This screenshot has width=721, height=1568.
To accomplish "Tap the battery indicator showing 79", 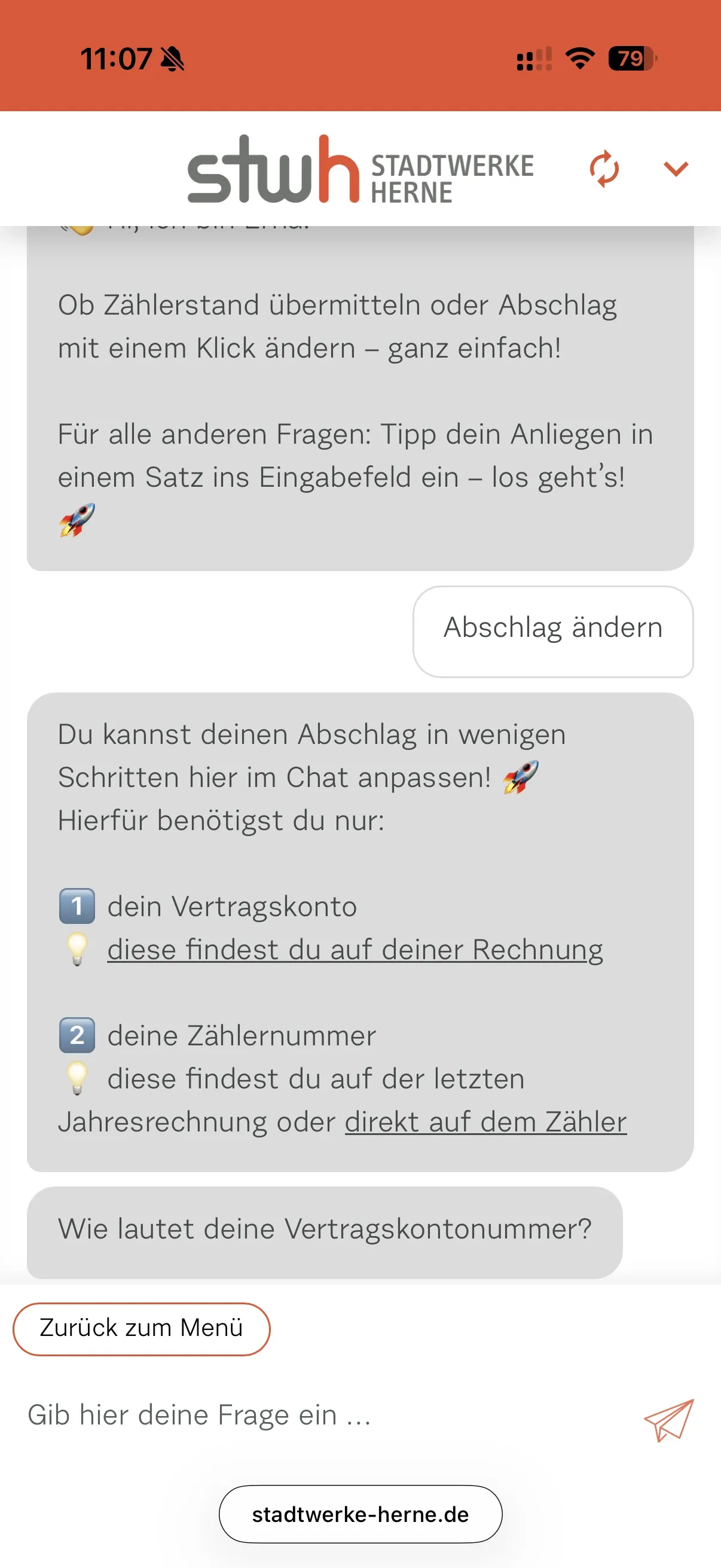I will click(631, 58).
